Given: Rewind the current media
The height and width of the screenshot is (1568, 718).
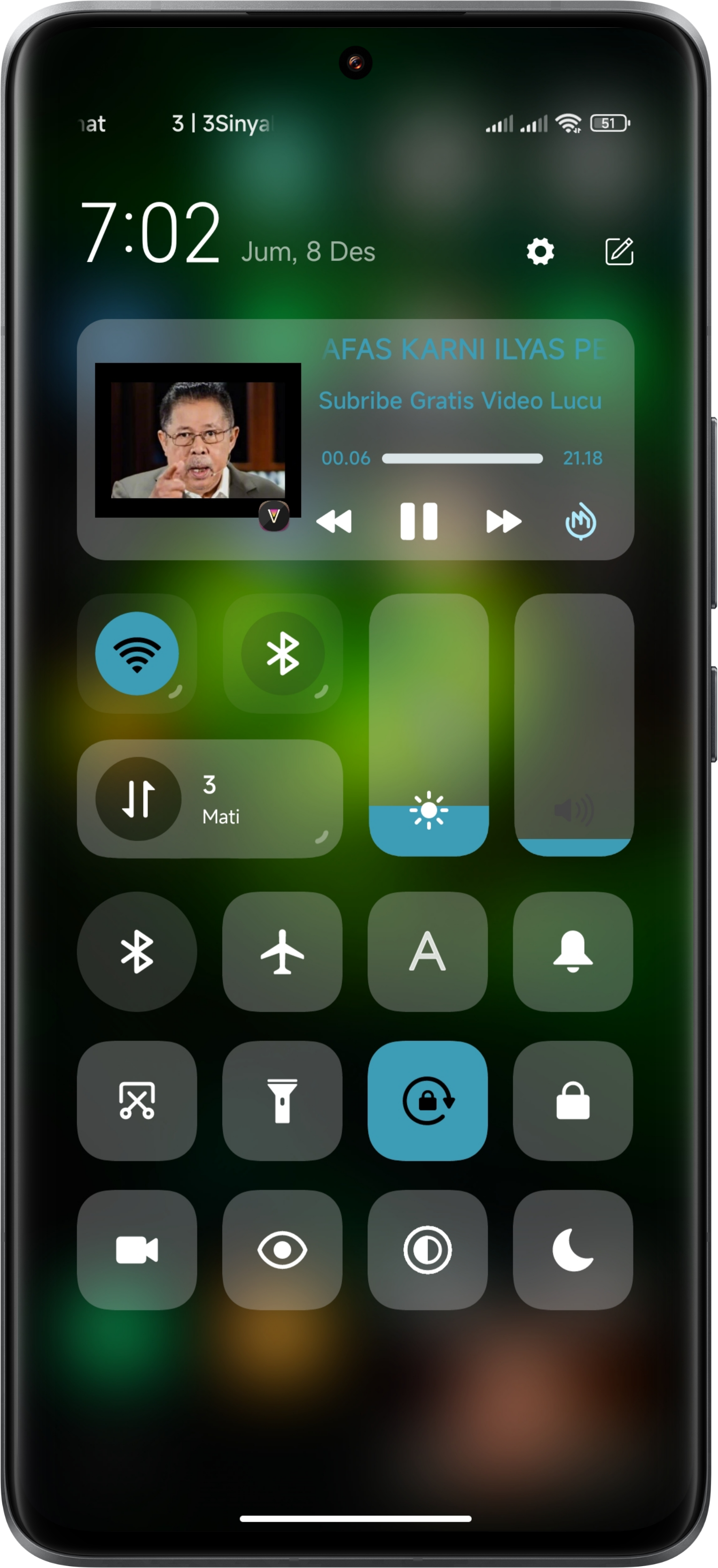Looking at the screenshot, I should pyautogui.click(x=334, y=521).
